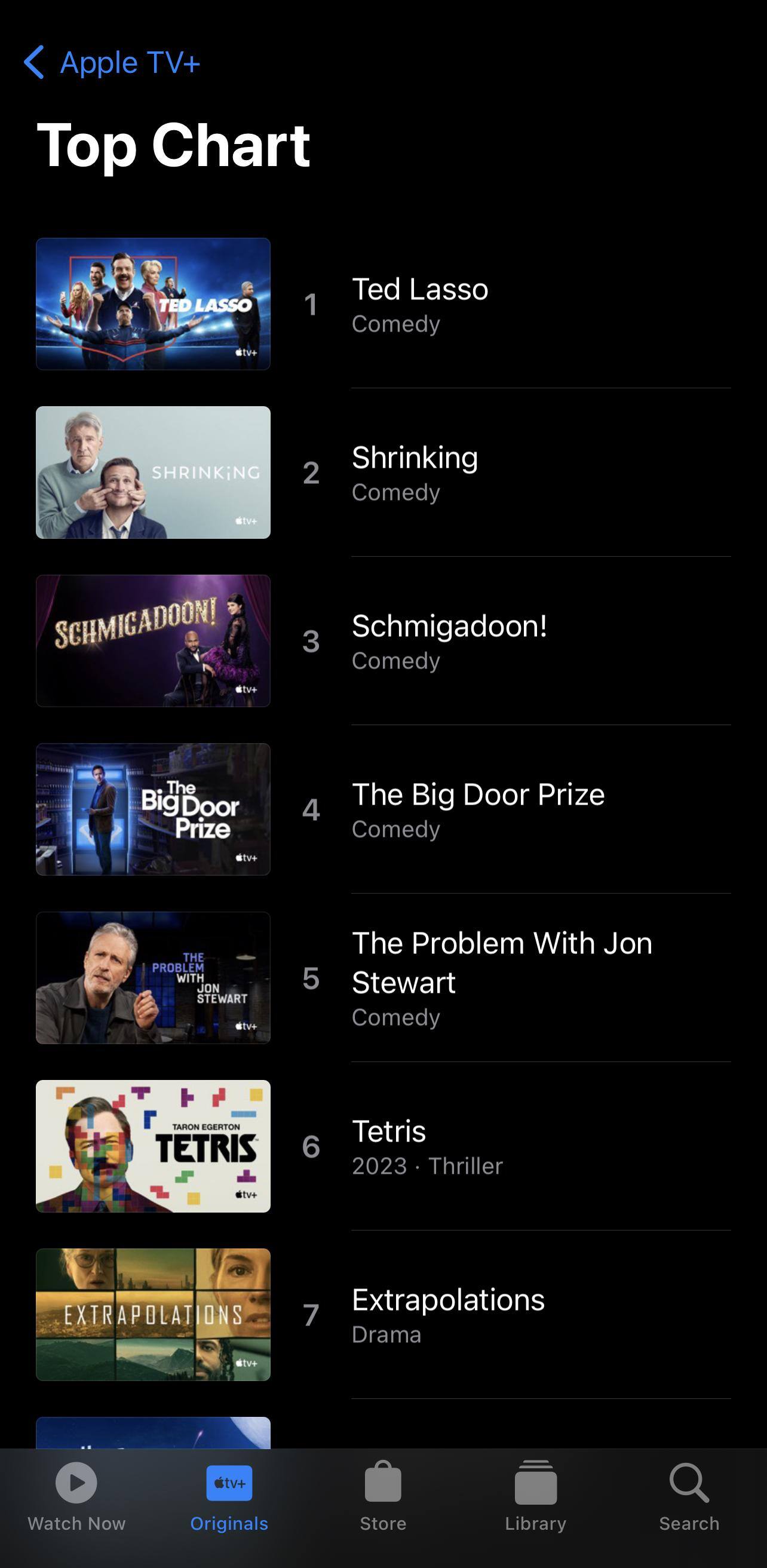Open Ted Lasso from the chart
Image resolution: width=767 pixels, height=1568 pixels.
point(419,303)
